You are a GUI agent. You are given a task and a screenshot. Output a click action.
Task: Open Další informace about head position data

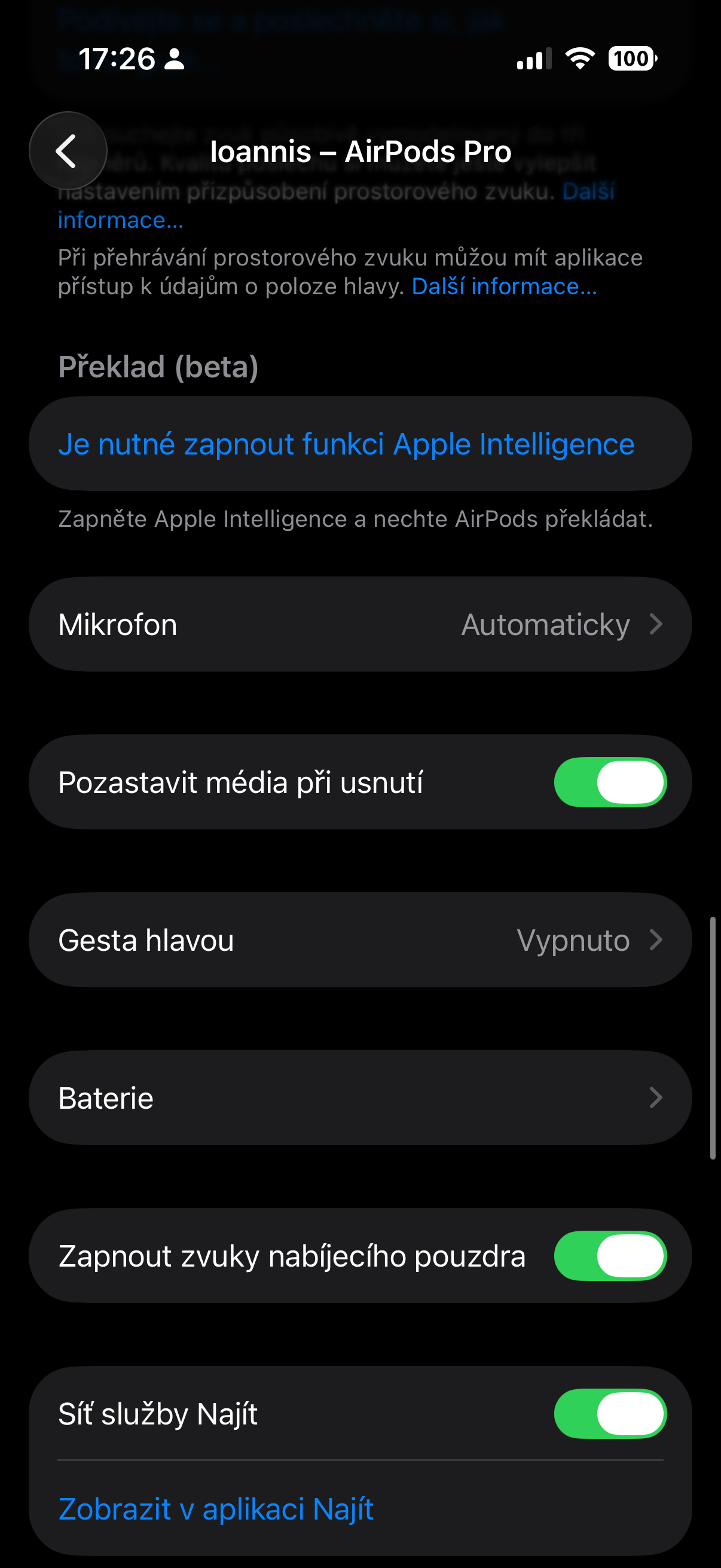pos(504,286)
